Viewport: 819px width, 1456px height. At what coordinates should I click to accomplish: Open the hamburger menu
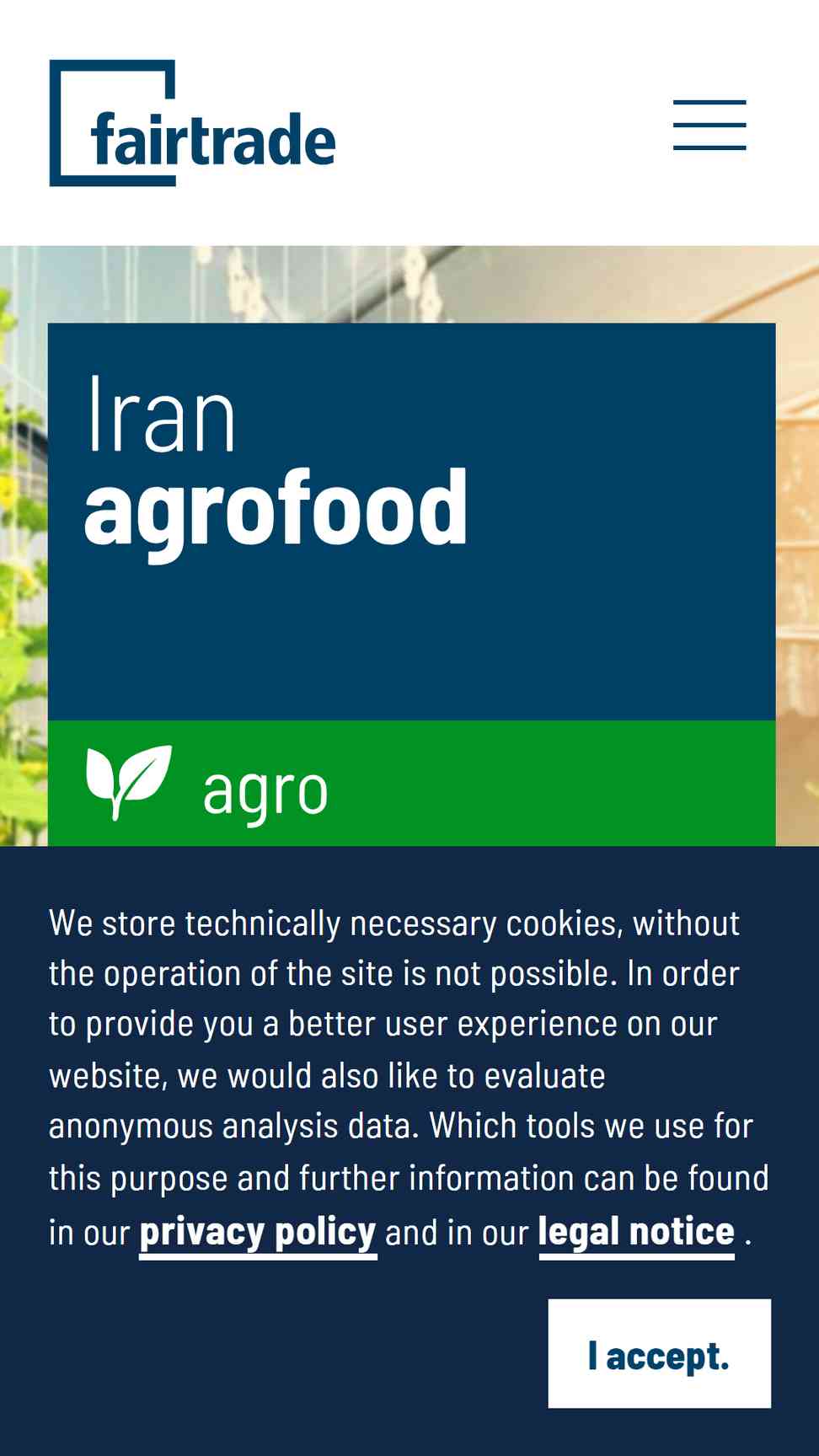pyautogui.click(x=709, y=125)
